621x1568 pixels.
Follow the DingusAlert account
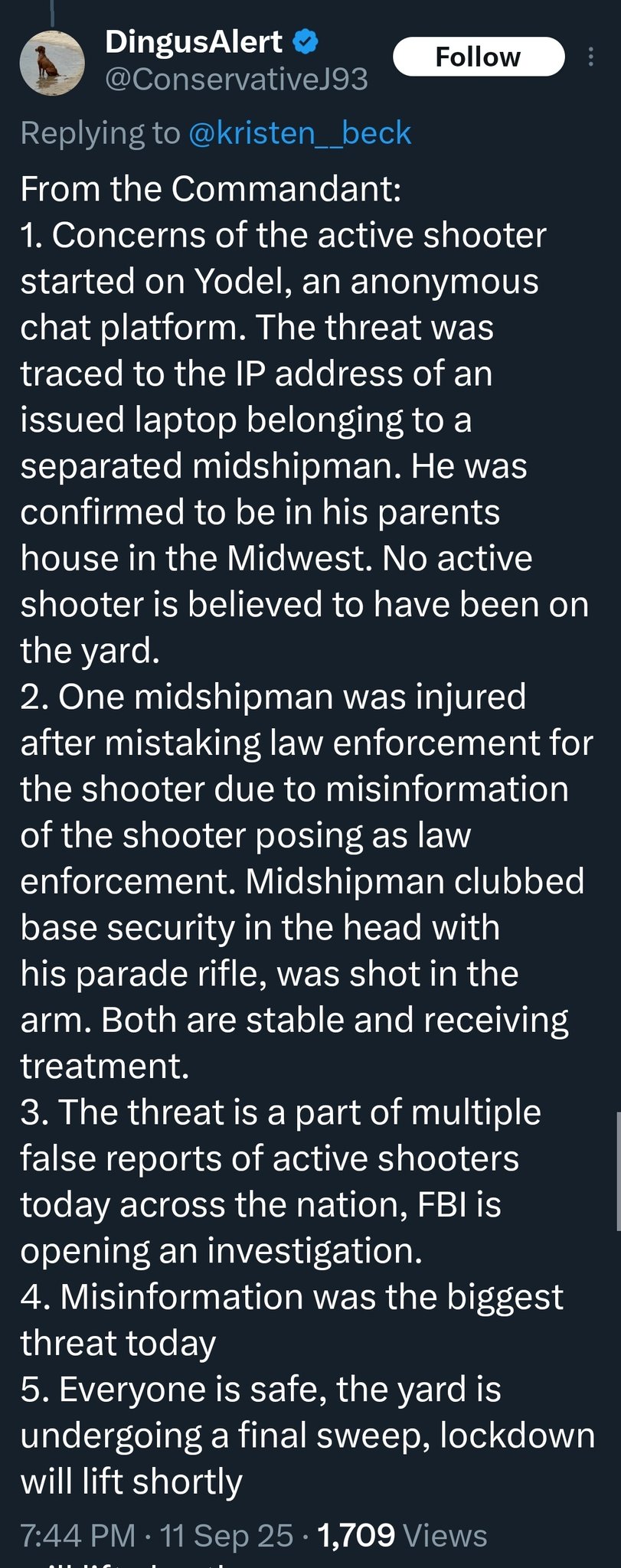coord(478,57)
